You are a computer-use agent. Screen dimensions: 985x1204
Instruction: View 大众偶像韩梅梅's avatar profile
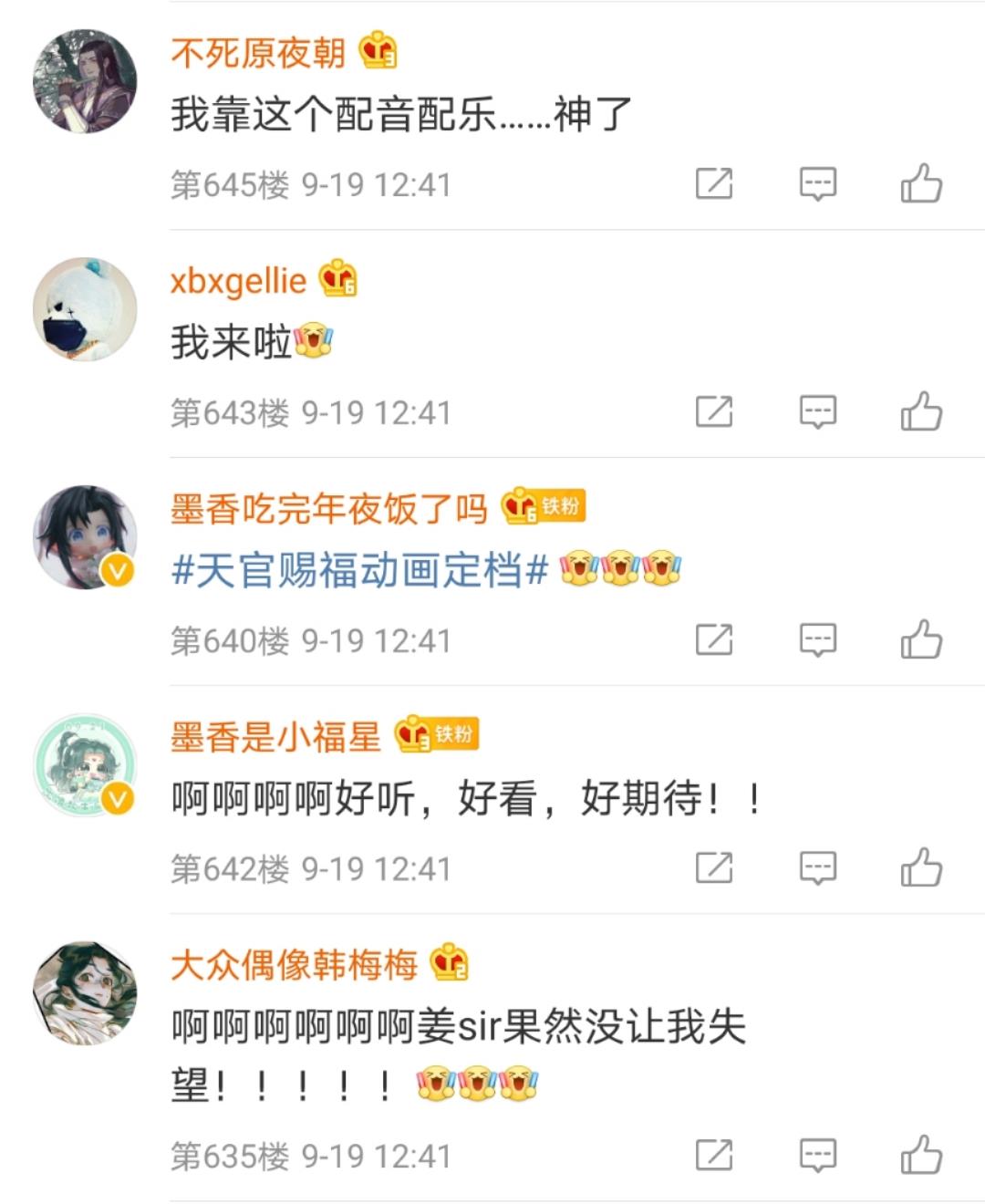coord(85,993)
